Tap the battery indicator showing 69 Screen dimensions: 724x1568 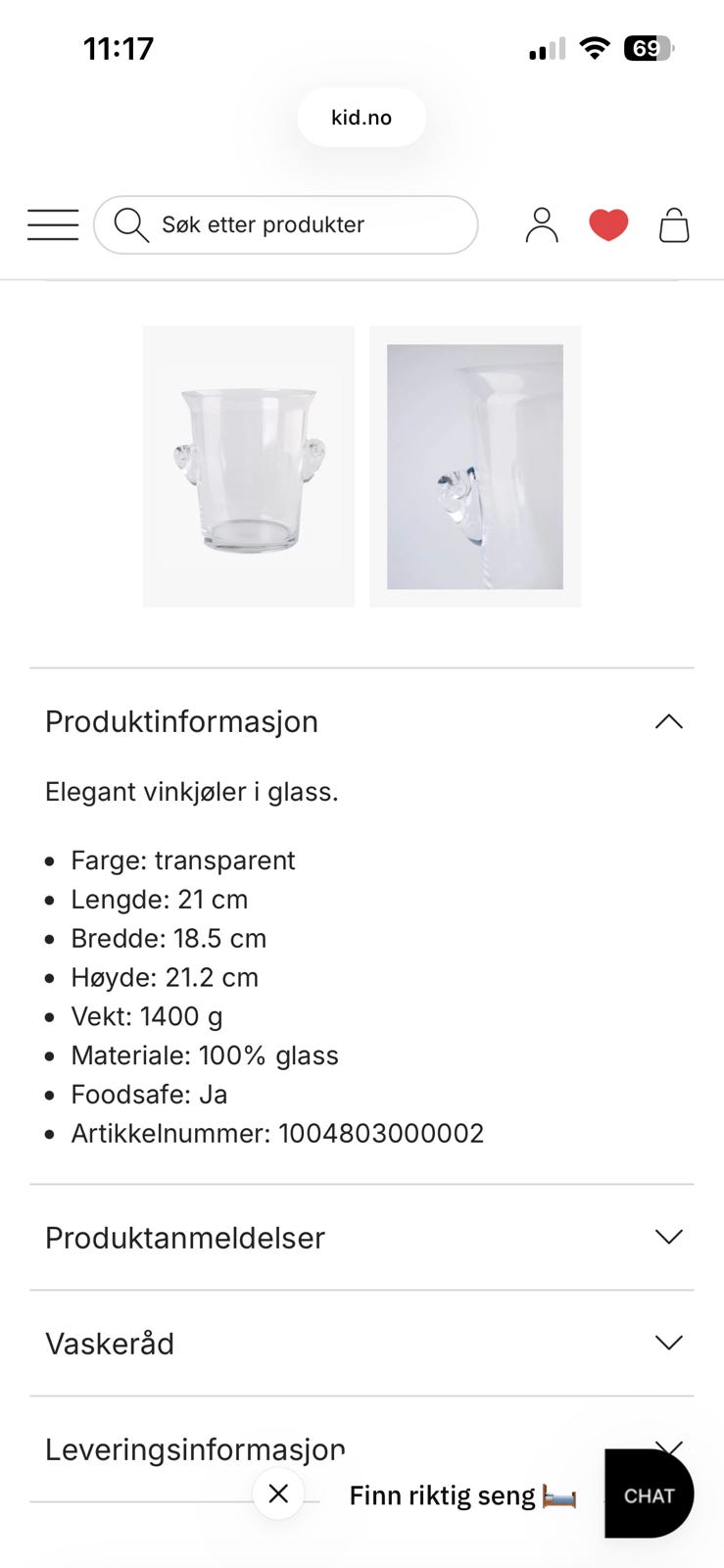(x=647, y=47)
